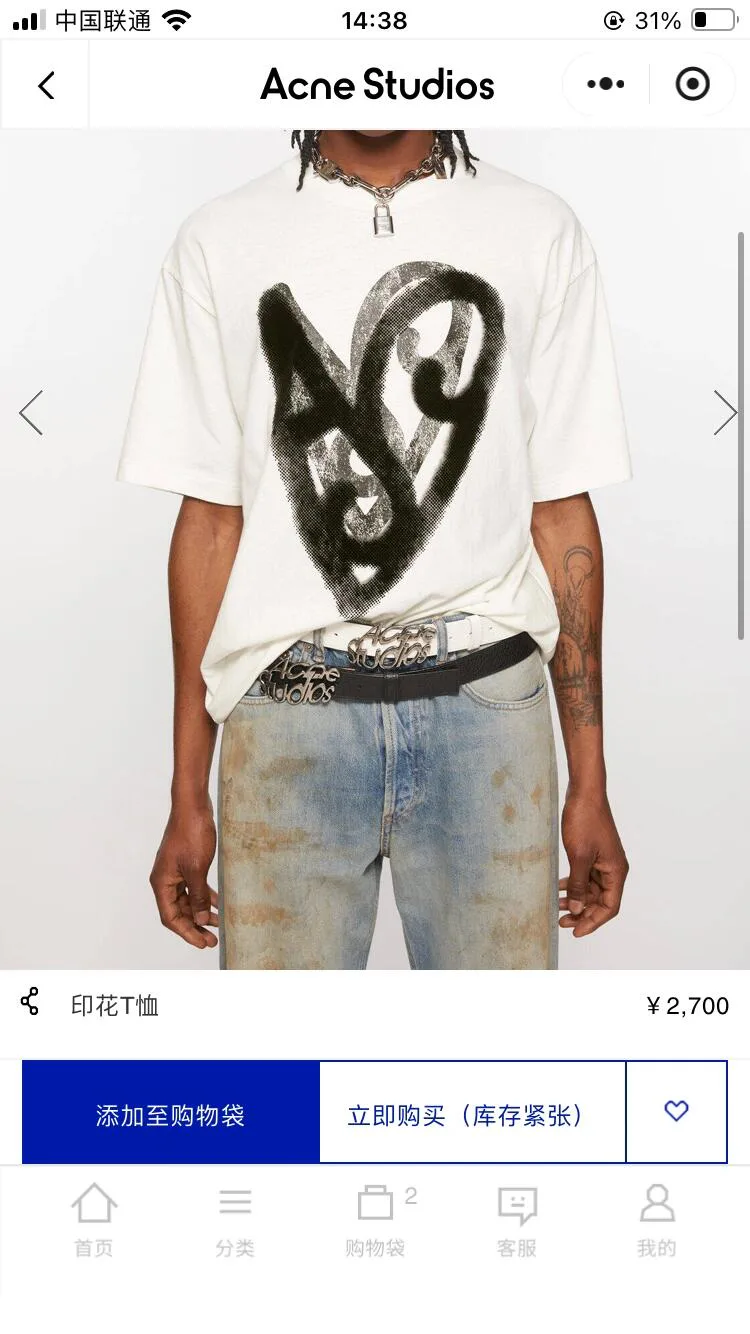Tap 添加至购物袋 to add to bag
This screenshot has height=1334, width=750.
(171, 1112)
